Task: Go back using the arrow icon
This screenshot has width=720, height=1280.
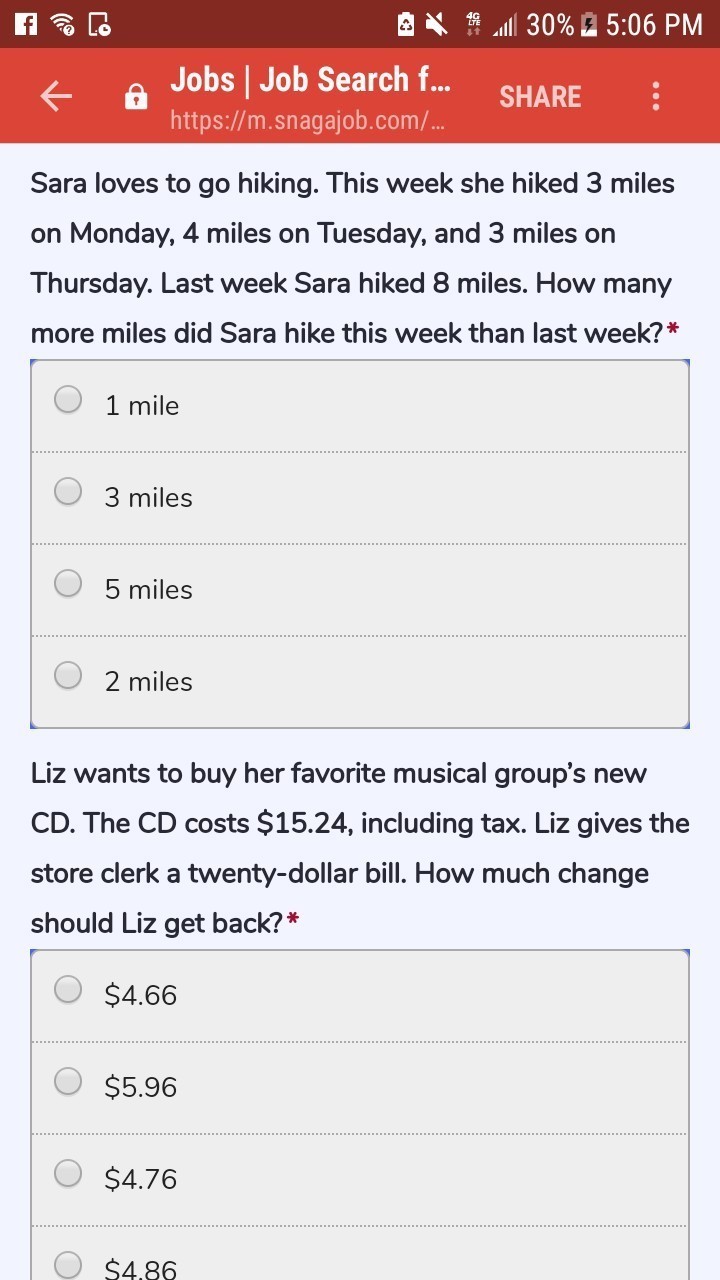Action: pos(56,96)
